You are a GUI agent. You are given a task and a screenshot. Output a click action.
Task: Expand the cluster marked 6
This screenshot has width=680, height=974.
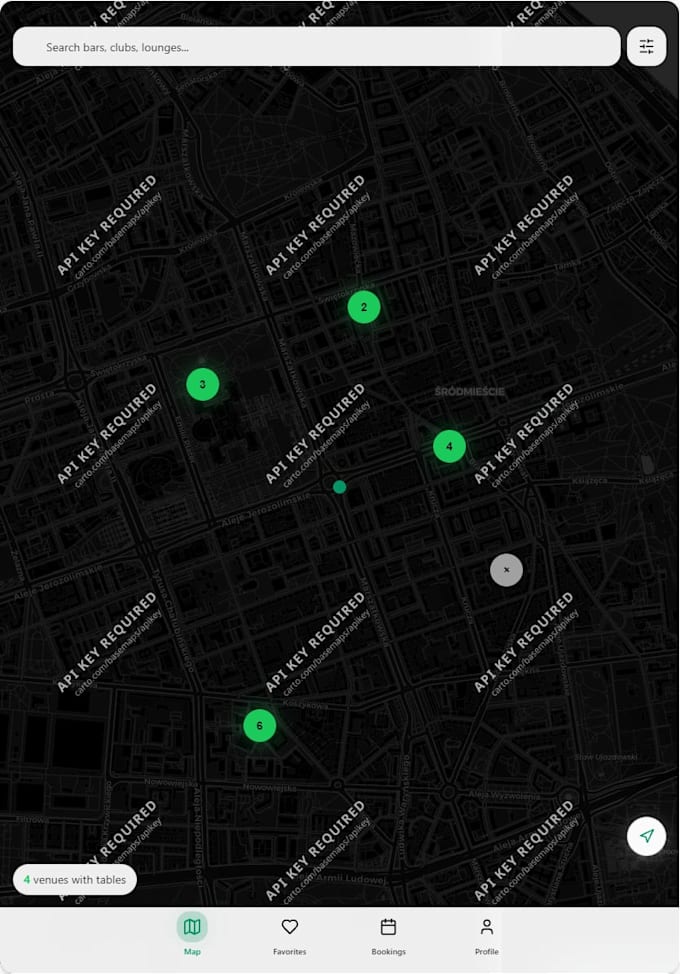tap(260, 725)
